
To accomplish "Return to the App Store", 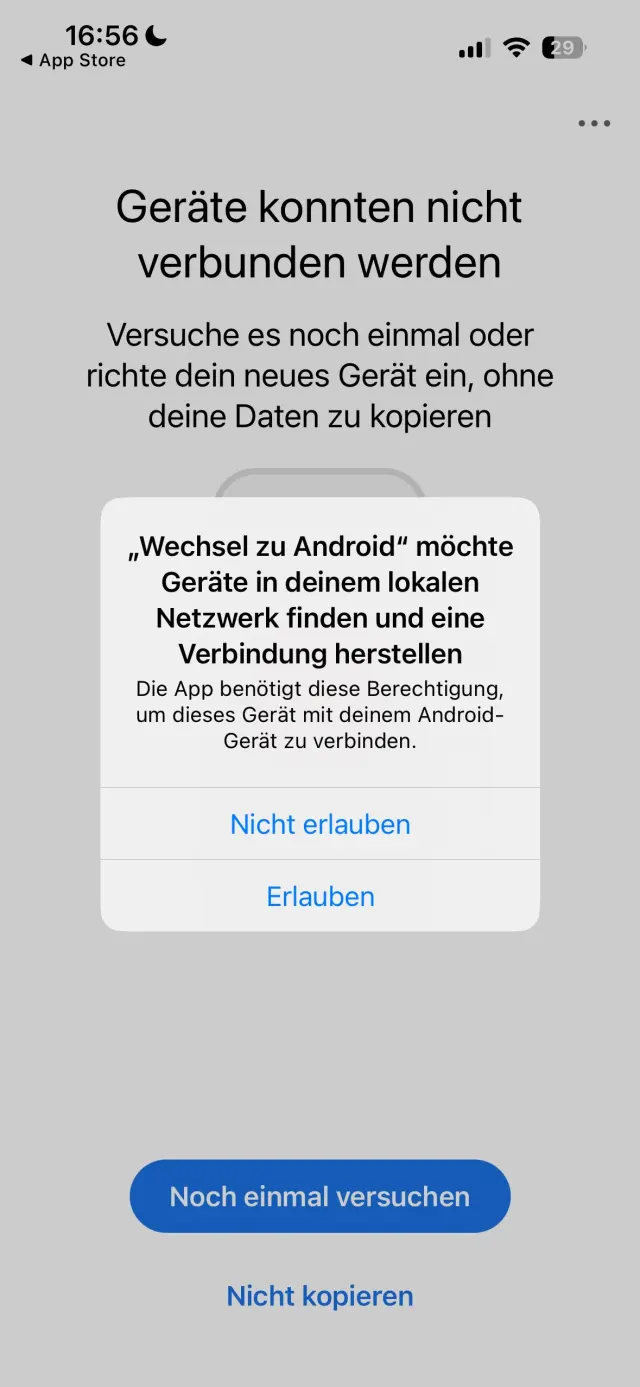I will click(73, 61).
